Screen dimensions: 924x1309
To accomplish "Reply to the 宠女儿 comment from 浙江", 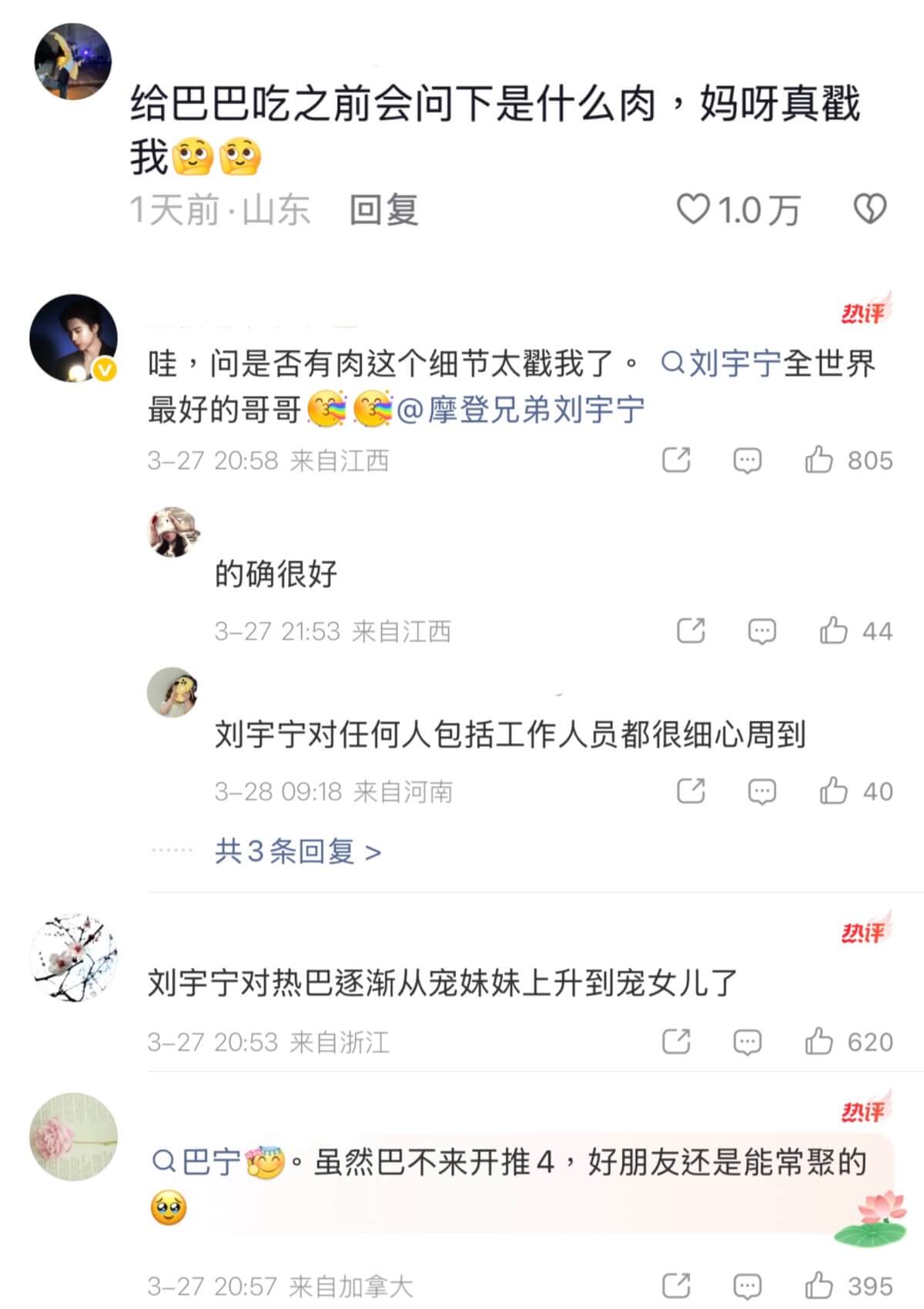I will [x=747, y=1042].
